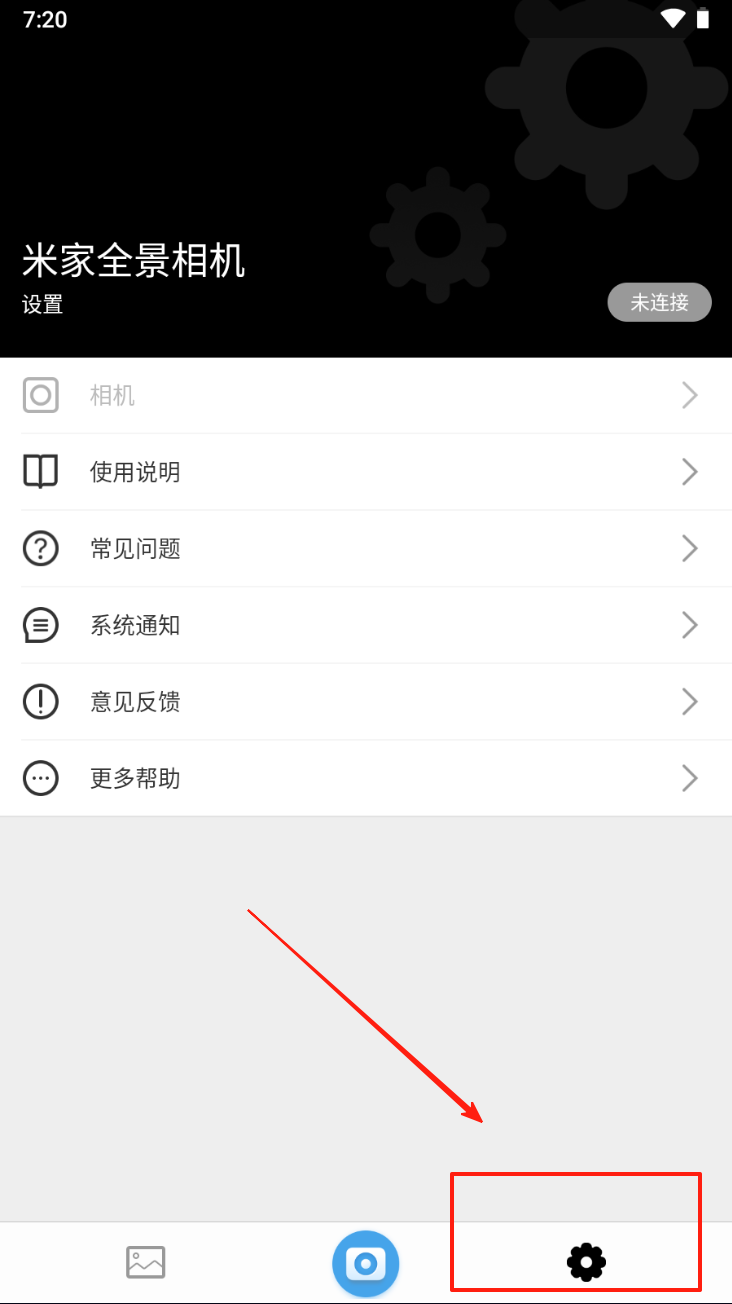Open the blue camera capture button
This screenshot has width=732, height=1304.
click(x=366, y=1264)
